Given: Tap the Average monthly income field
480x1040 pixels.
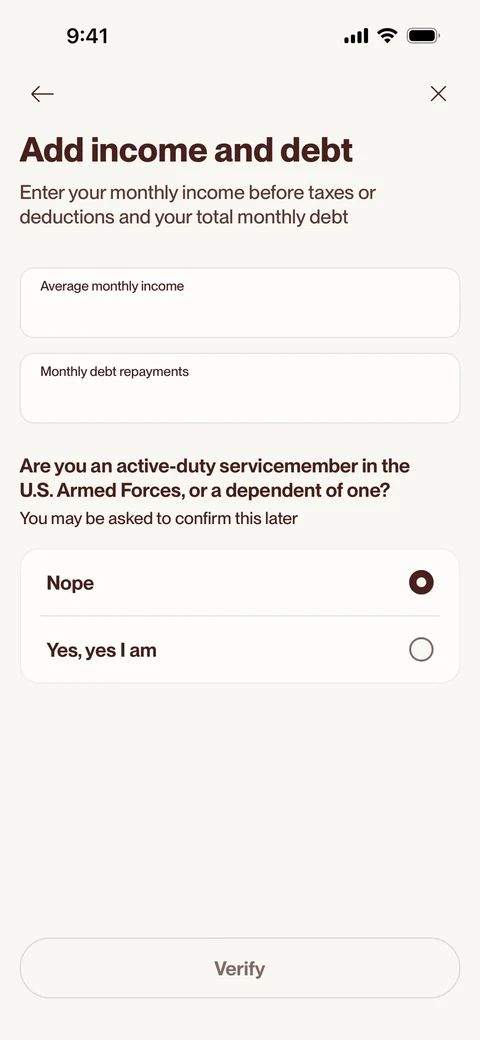Looking at the screenshot, I should pos(240,303).
